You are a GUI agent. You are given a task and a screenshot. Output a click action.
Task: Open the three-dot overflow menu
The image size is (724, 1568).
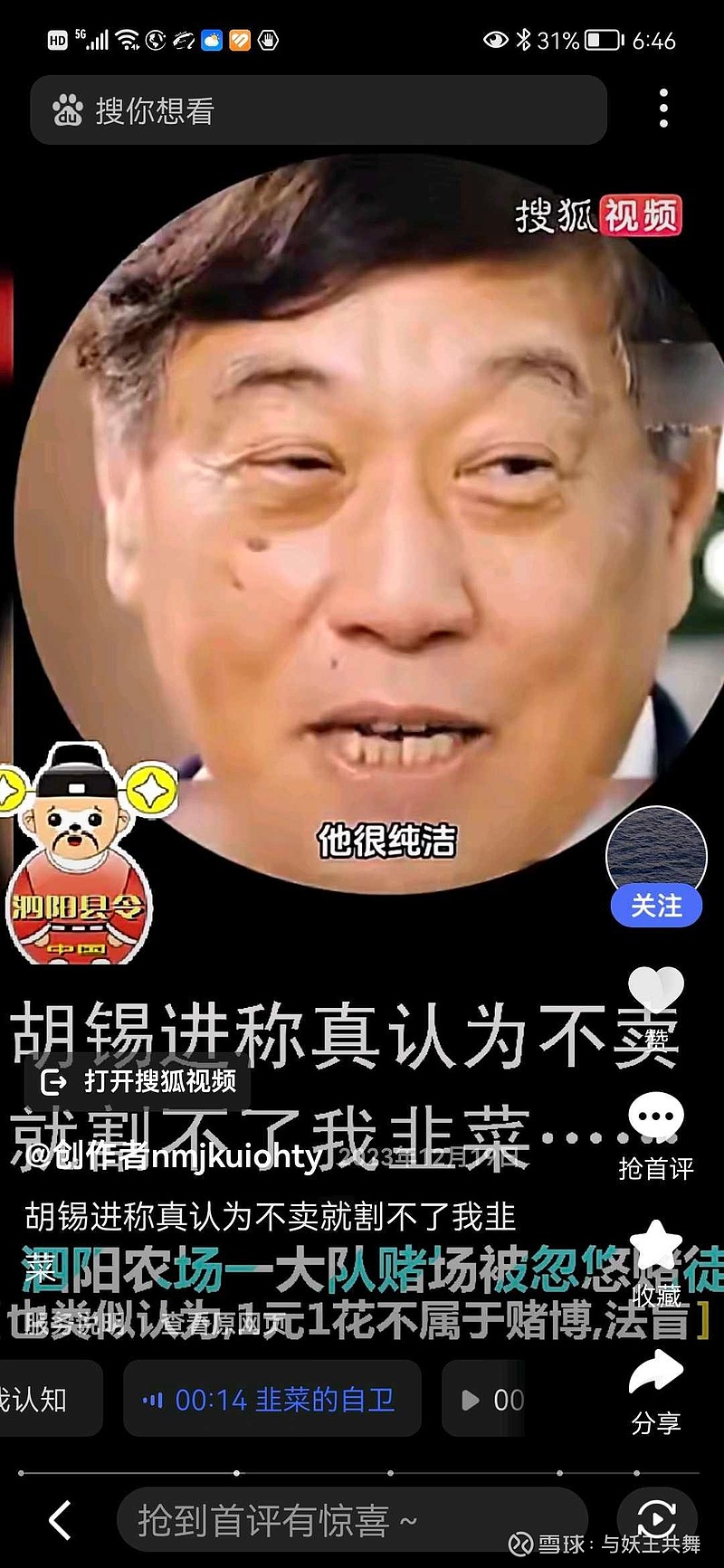tap(663, 109)
